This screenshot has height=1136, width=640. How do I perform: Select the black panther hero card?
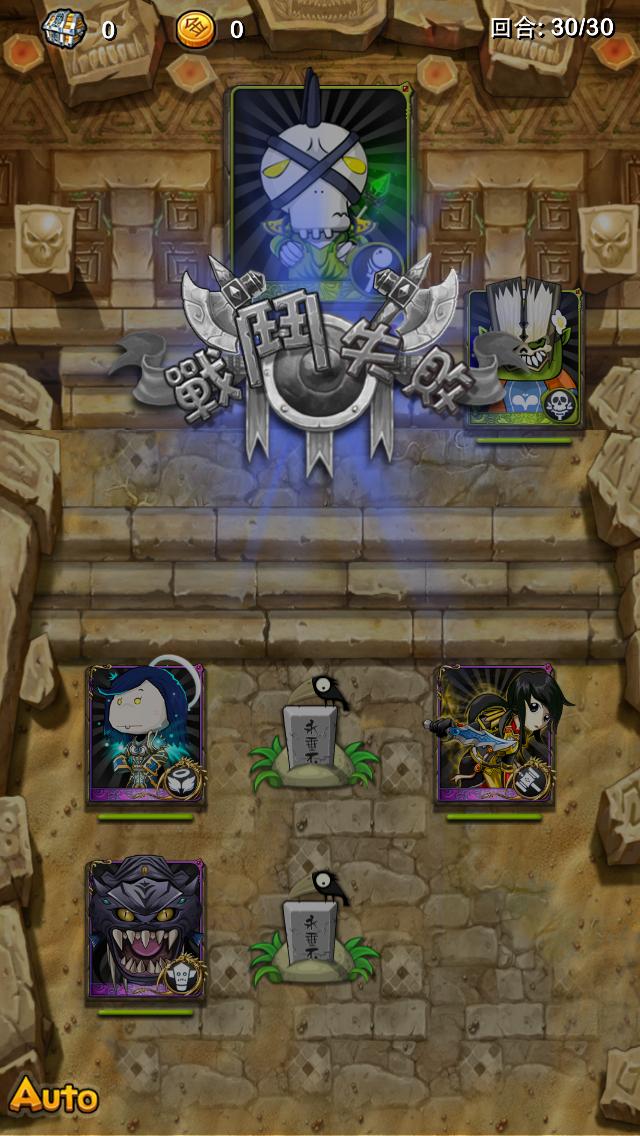tap(146, 931)
